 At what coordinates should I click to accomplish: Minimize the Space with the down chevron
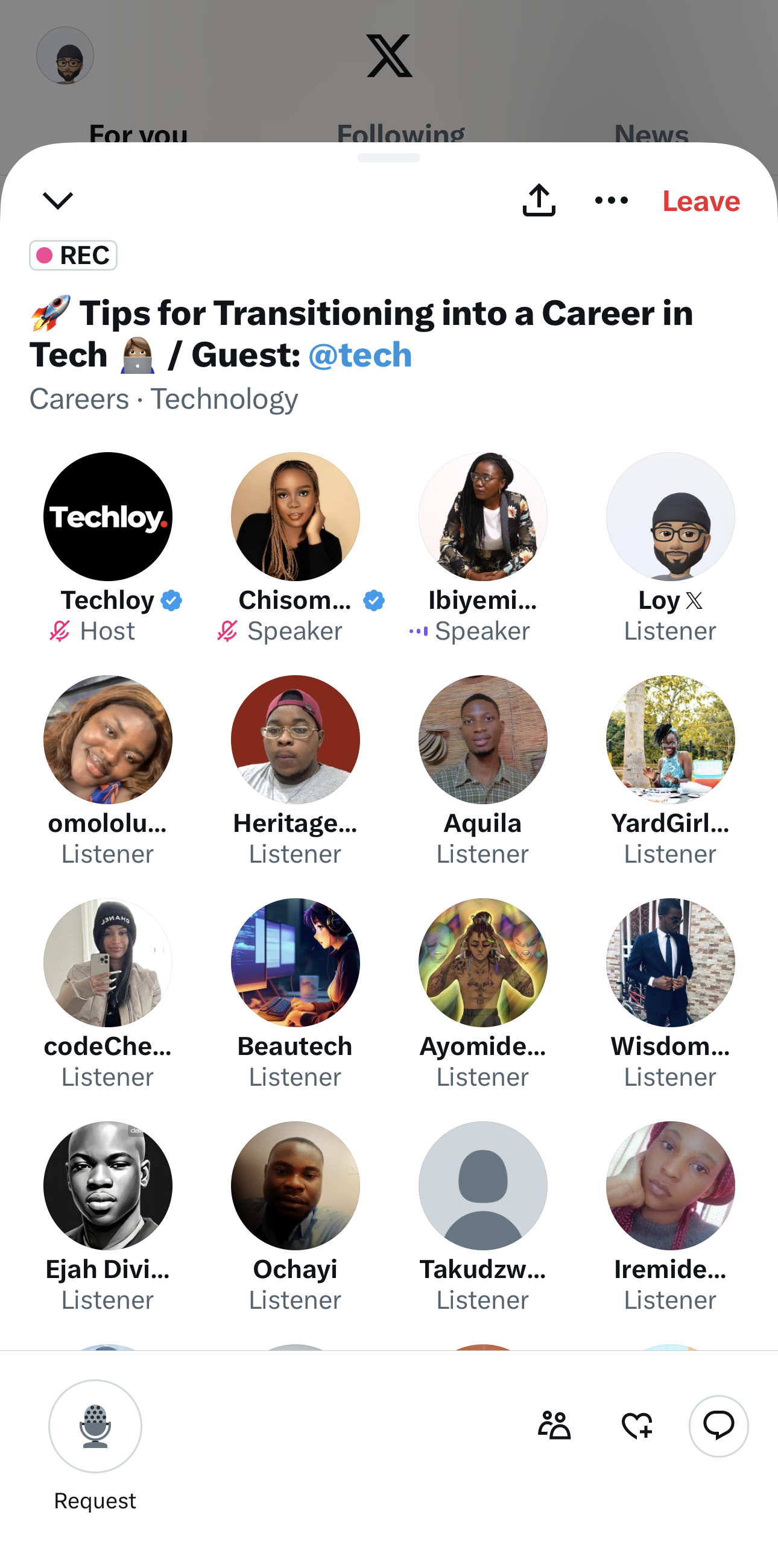click(x=58, y=200)
